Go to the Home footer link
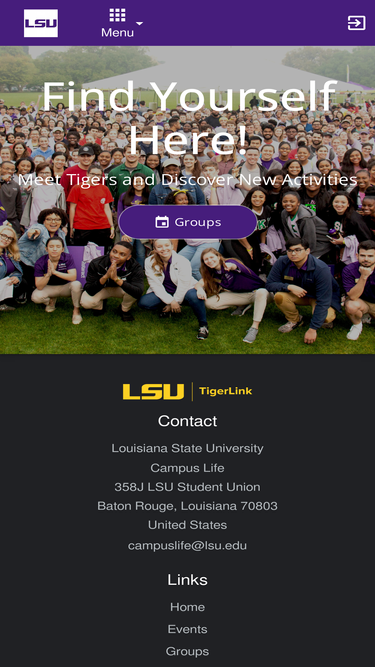375x667 pixels. 188,607
